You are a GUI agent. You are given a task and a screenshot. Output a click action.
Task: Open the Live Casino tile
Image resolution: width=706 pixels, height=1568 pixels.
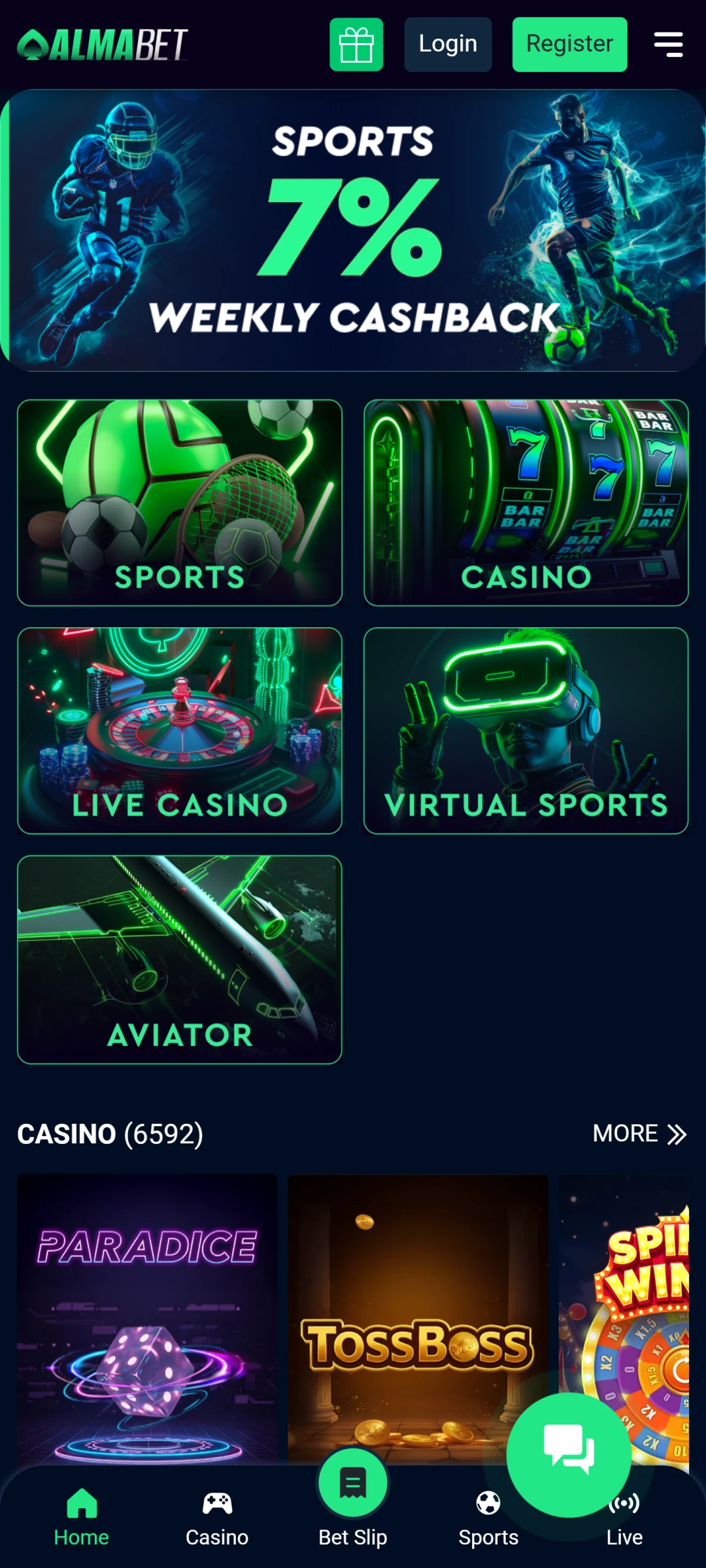point(180,730)
